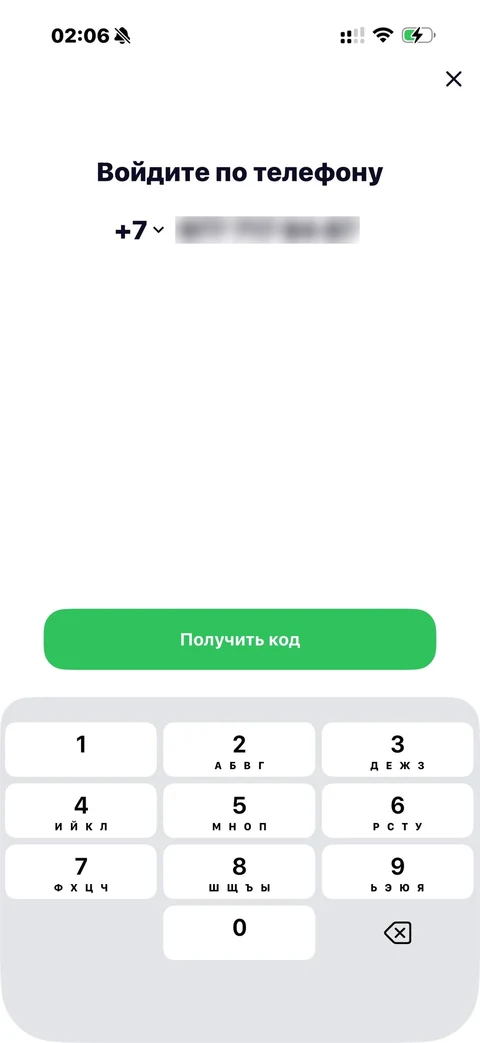Close the phone login screen
This screenshot has width=480, height=1043.
click(453, 80)
